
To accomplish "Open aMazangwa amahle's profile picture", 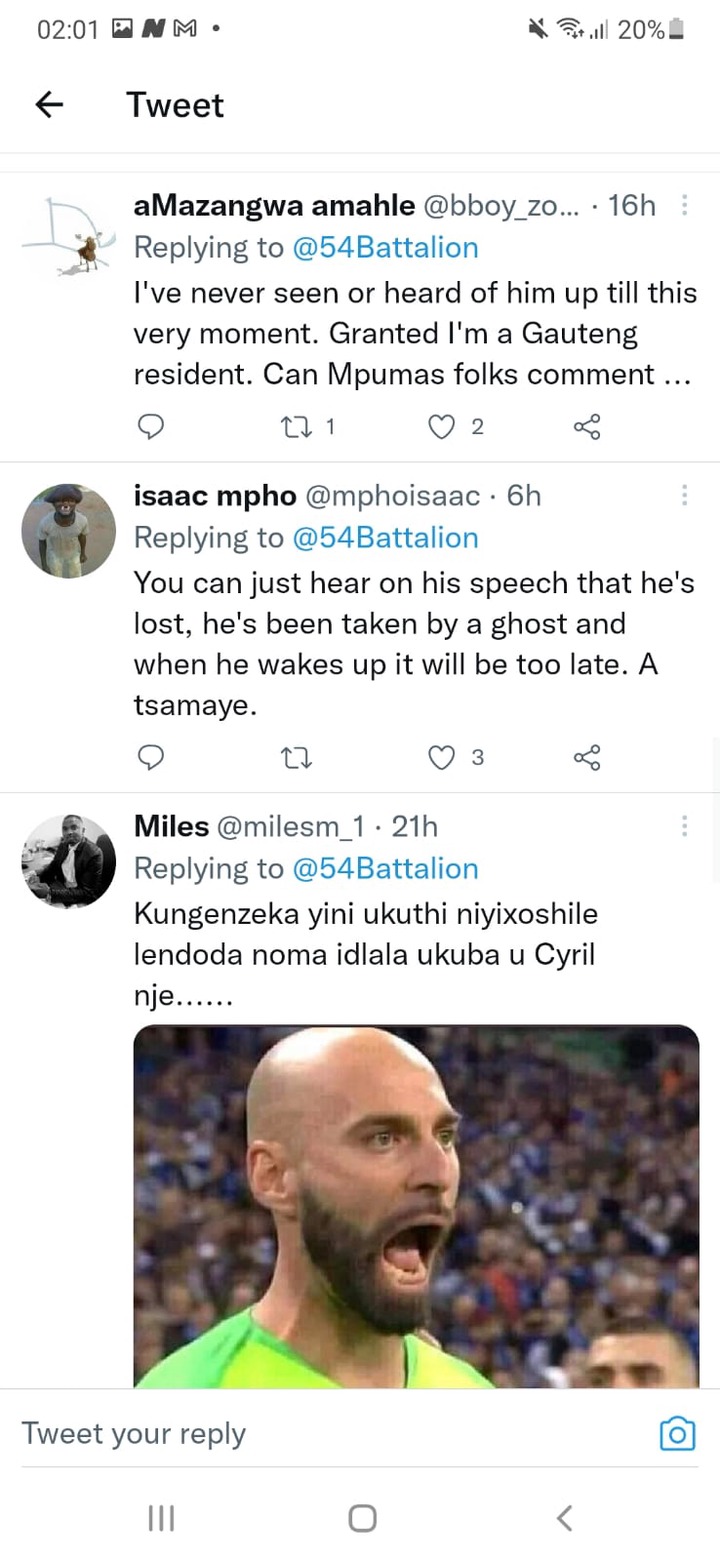I will click(x=69, y=235).
